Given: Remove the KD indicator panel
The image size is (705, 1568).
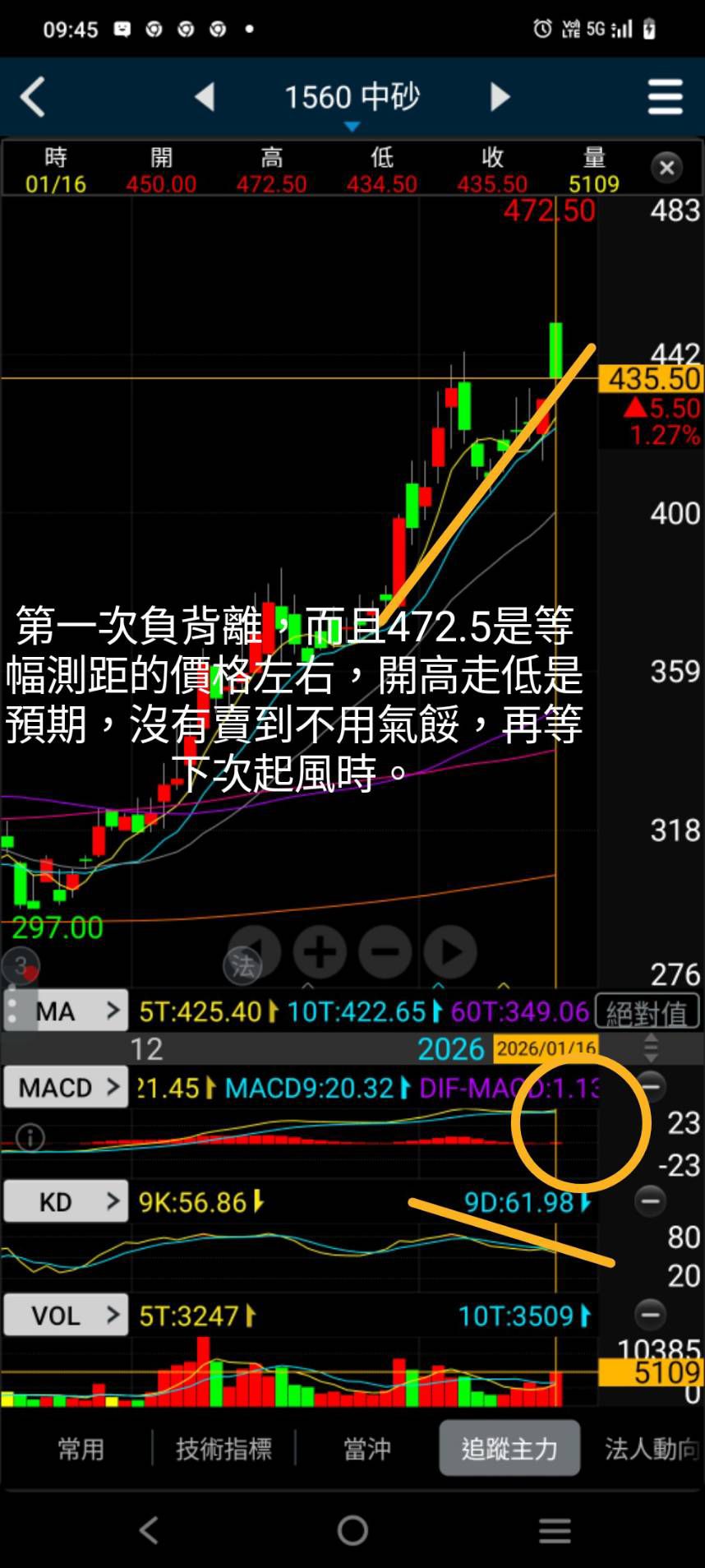Looking at the screenshot, I should click(650, 1201).
